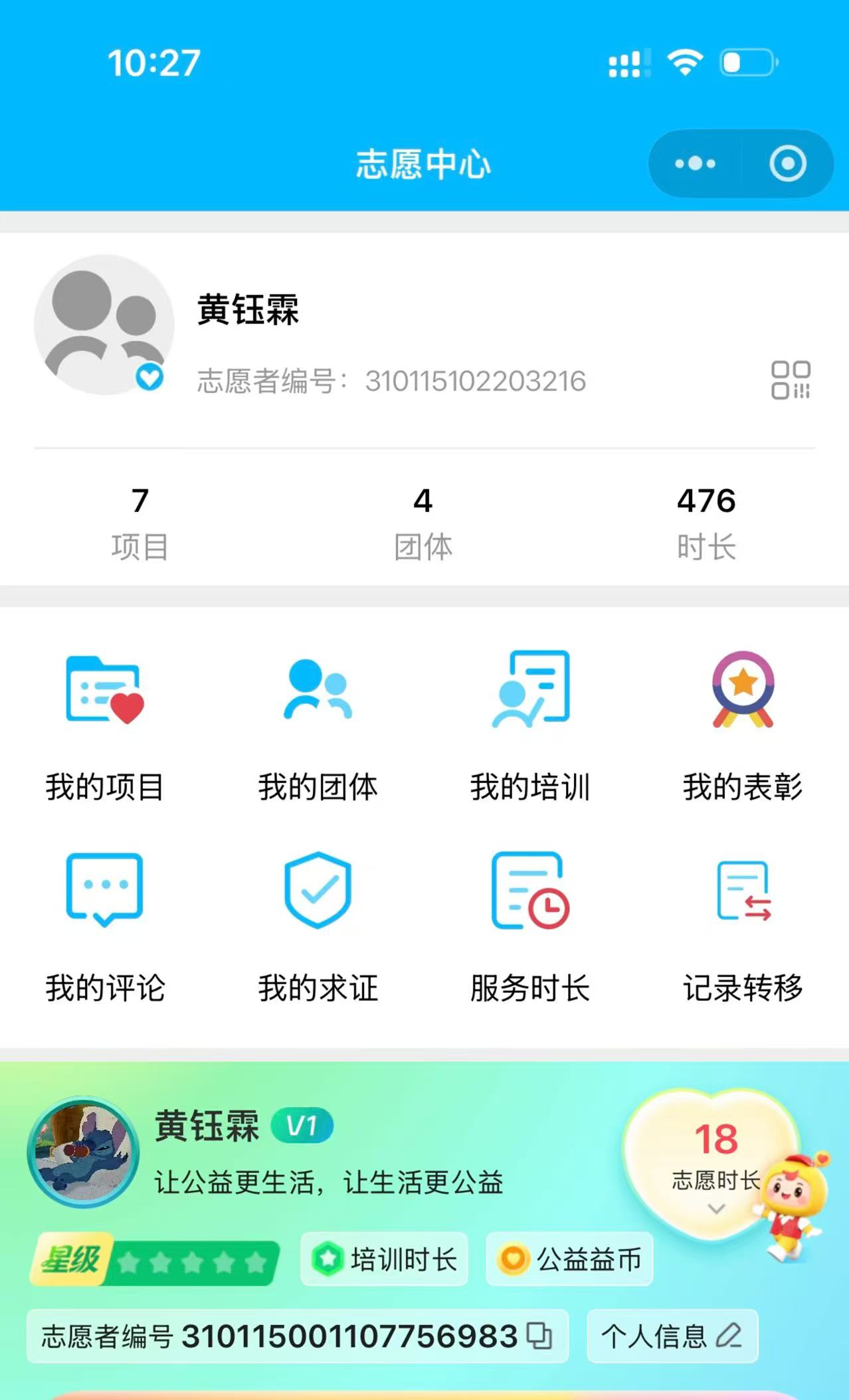Open 我的表彰
Image resolution: width=849 pixels, height=1400 pixels.
click(743, 727)
